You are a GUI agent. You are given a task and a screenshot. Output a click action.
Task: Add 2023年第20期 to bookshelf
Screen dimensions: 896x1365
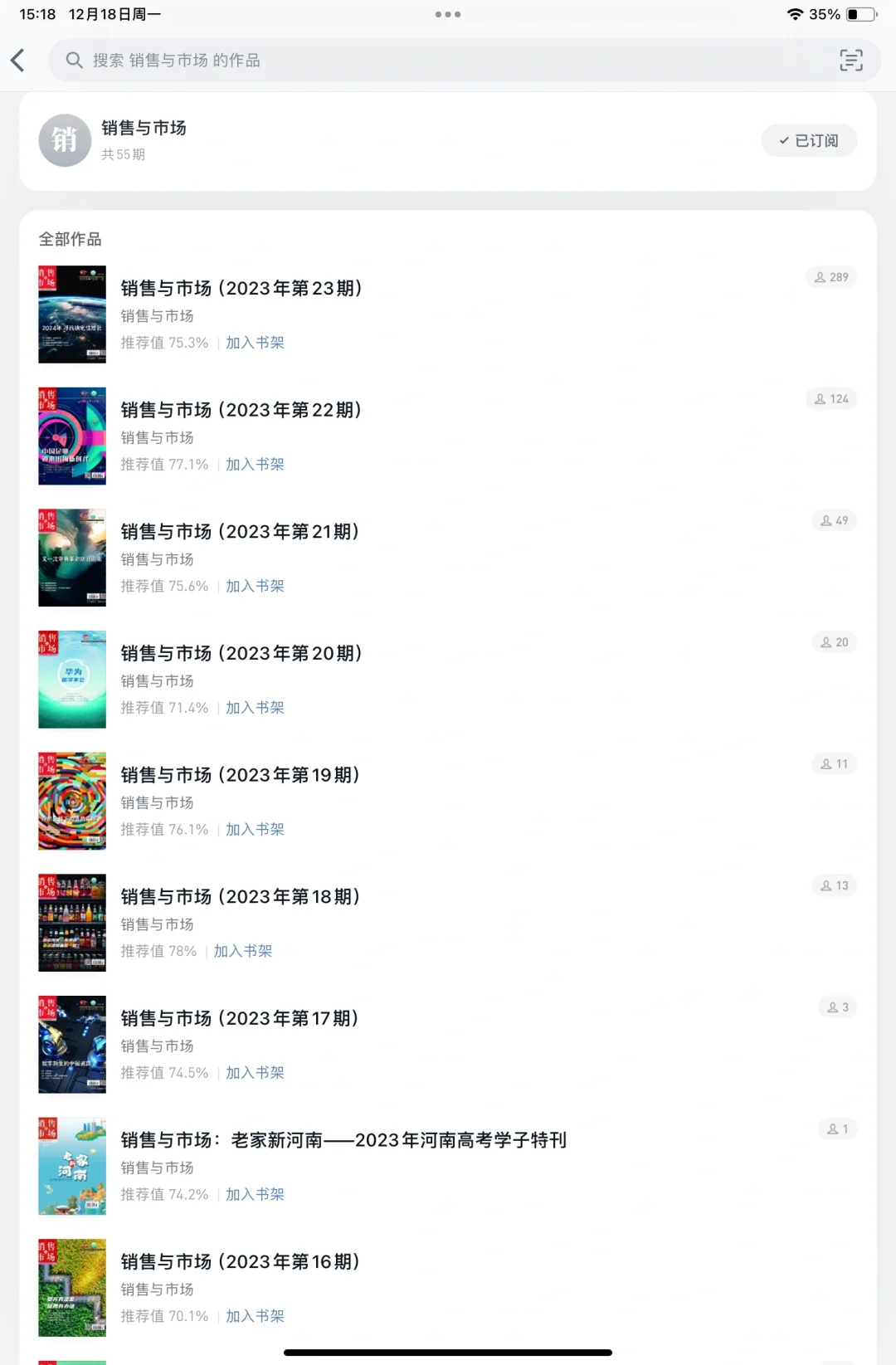pos(255,708)
